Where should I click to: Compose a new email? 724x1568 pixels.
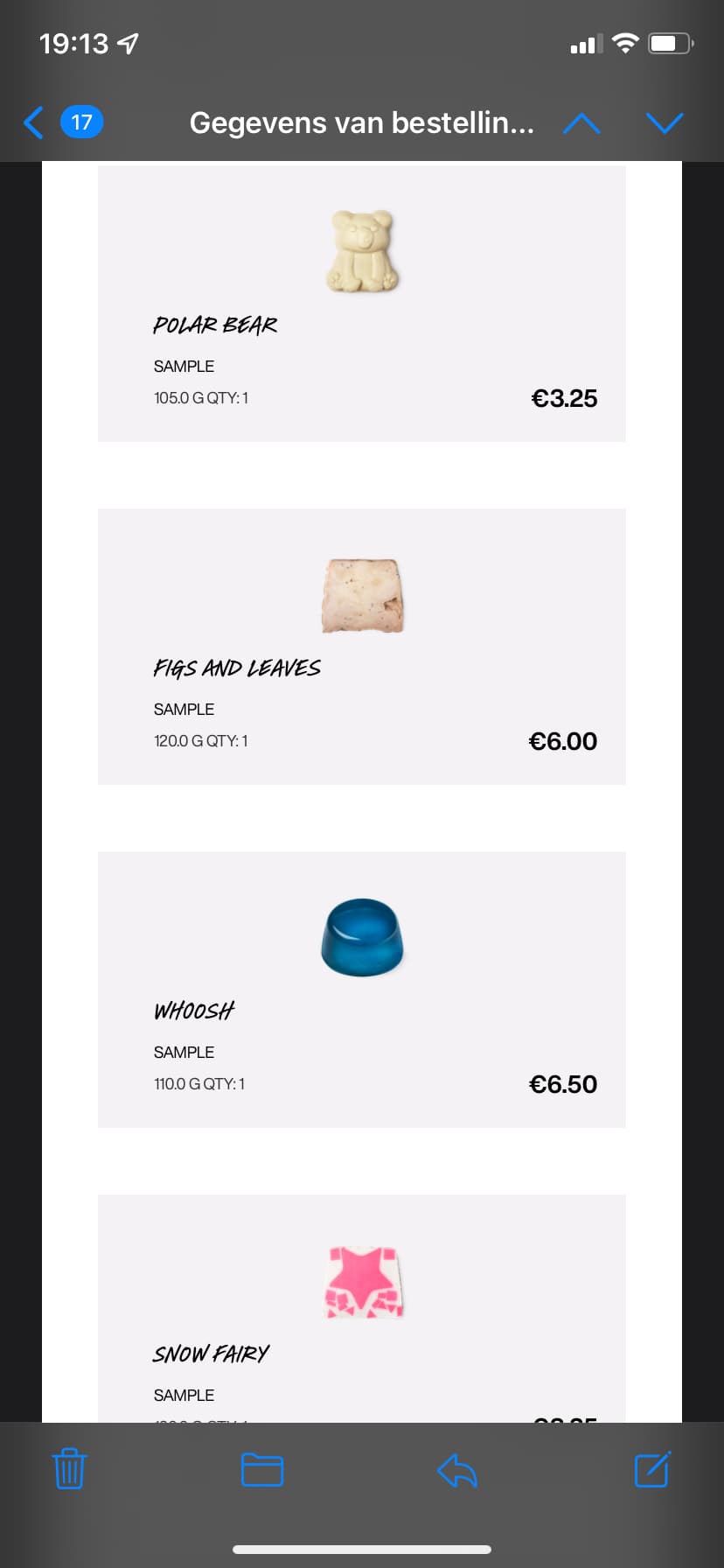pos(652,1469)
